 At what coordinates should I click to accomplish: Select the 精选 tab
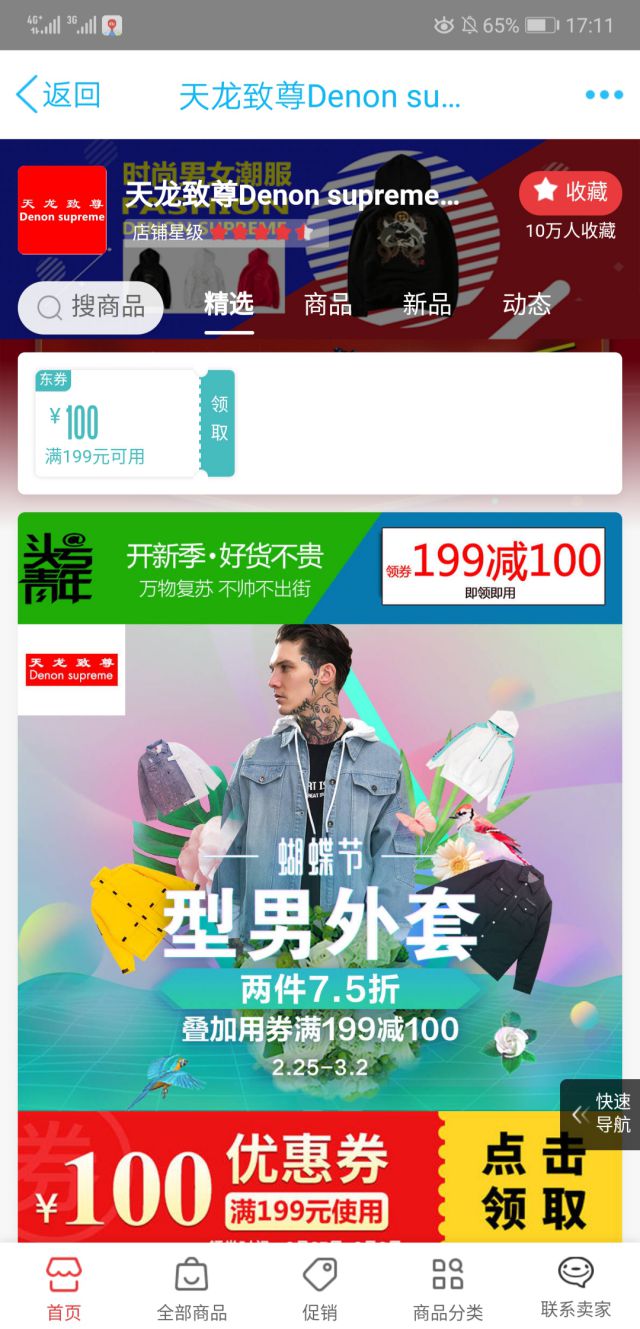coord(229,305)
